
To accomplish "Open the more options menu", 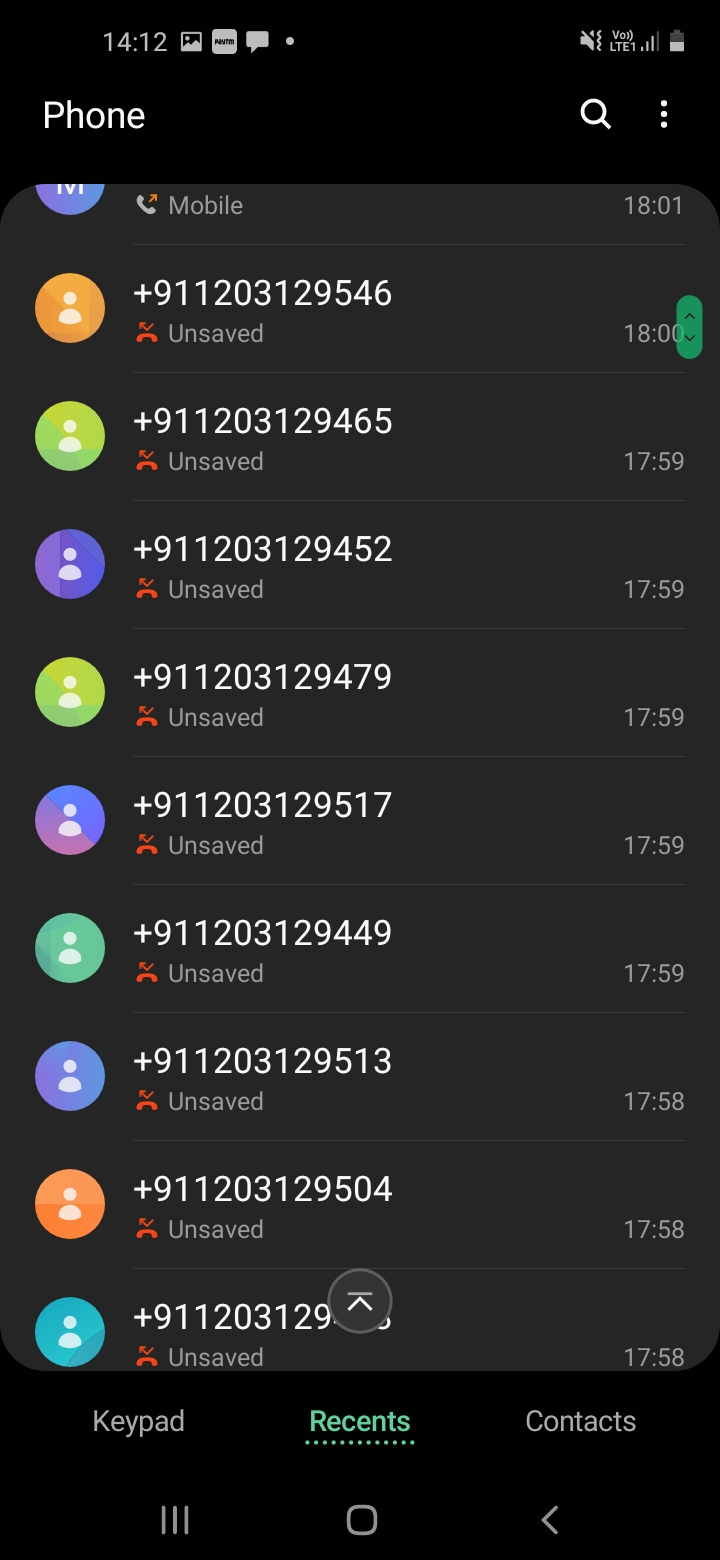I will 664,115.
